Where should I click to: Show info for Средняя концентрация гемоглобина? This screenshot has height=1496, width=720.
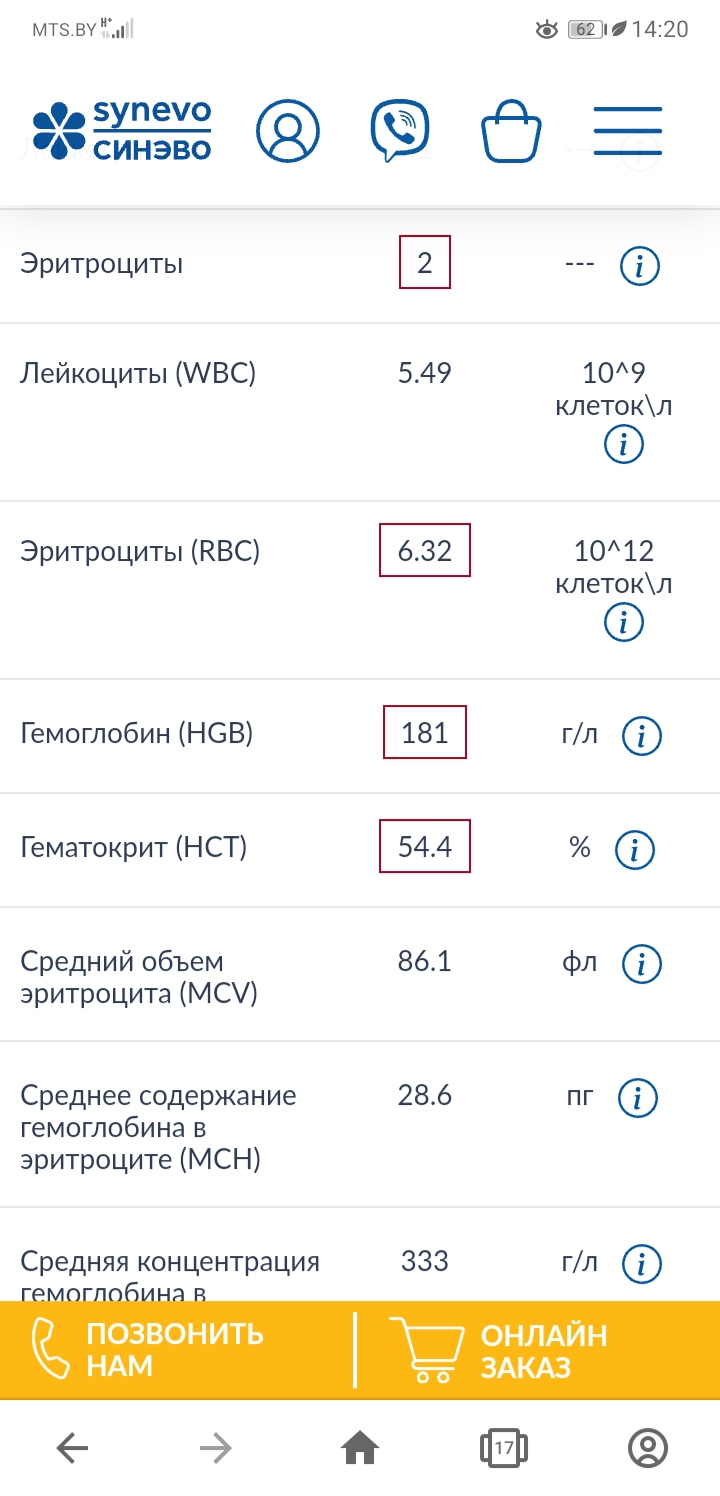point(642,1264)
